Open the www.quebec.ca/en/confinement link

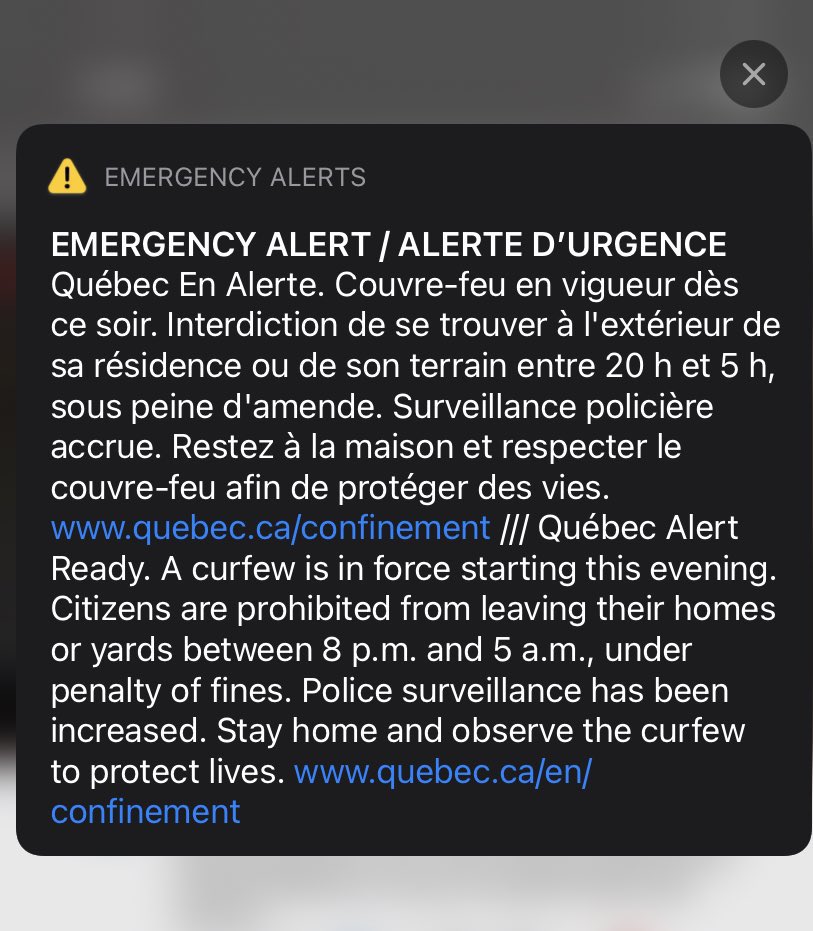point(442,772)
